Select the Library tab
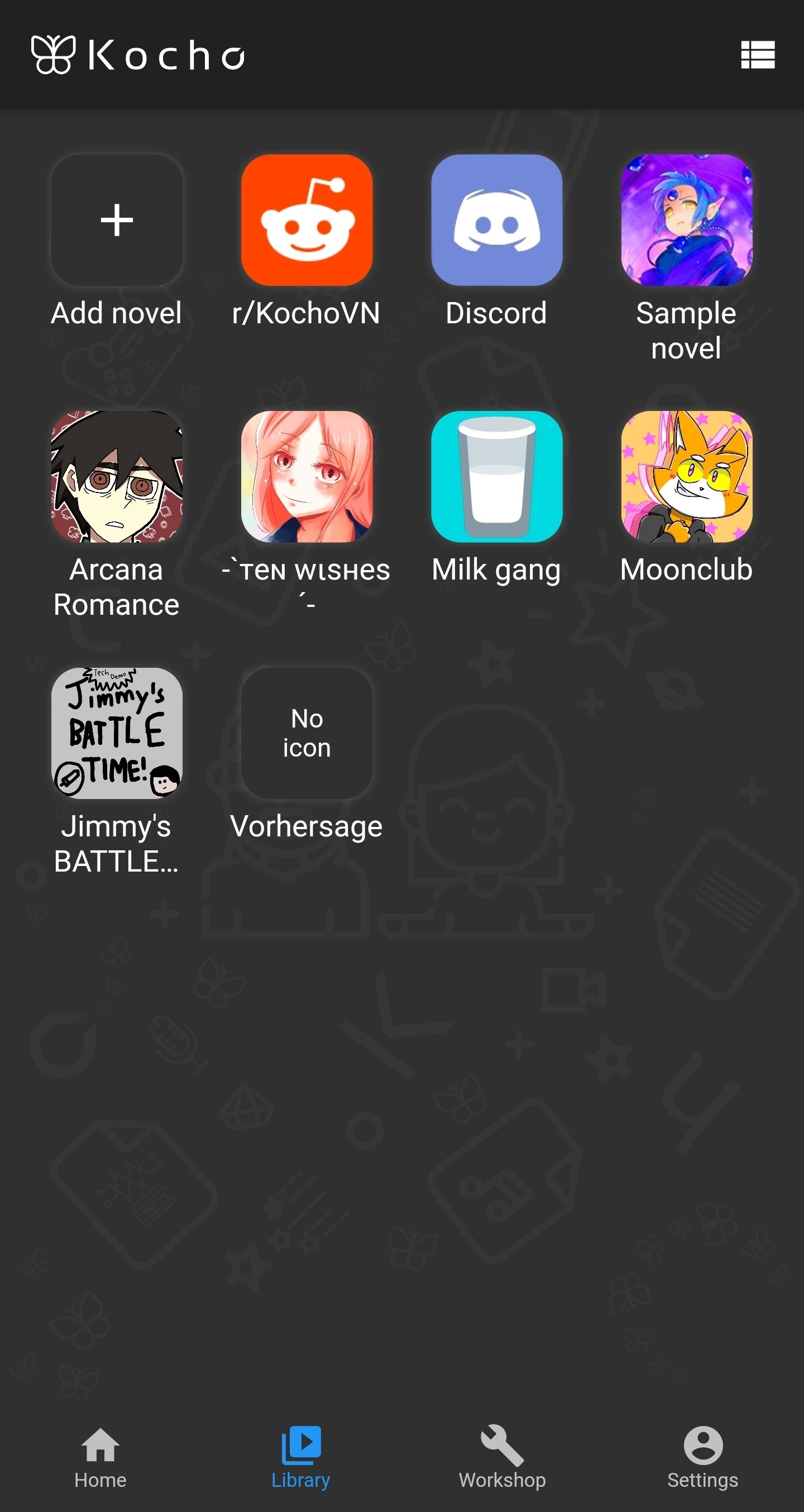 click(301, 1457)
